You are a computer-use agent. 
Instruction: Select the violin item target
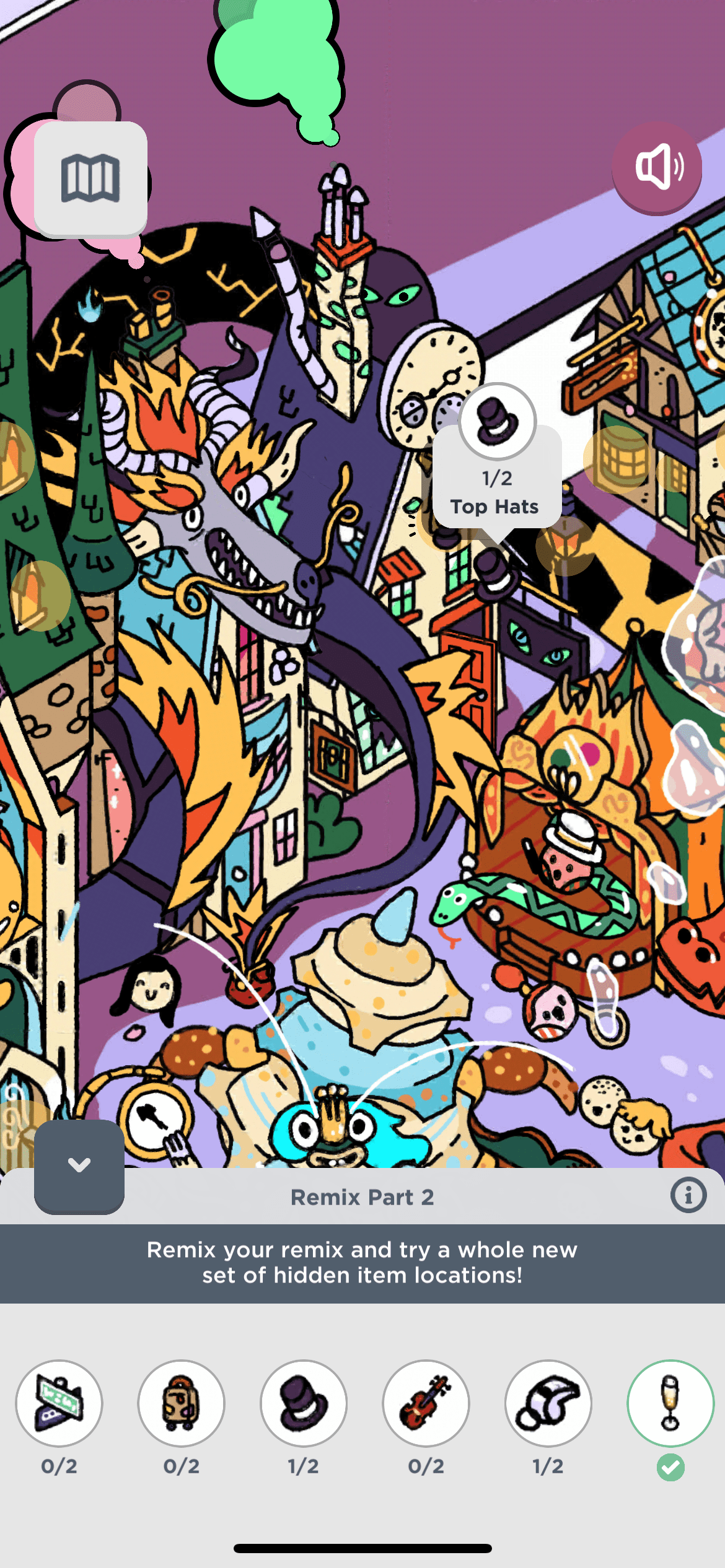point(426,1403)
